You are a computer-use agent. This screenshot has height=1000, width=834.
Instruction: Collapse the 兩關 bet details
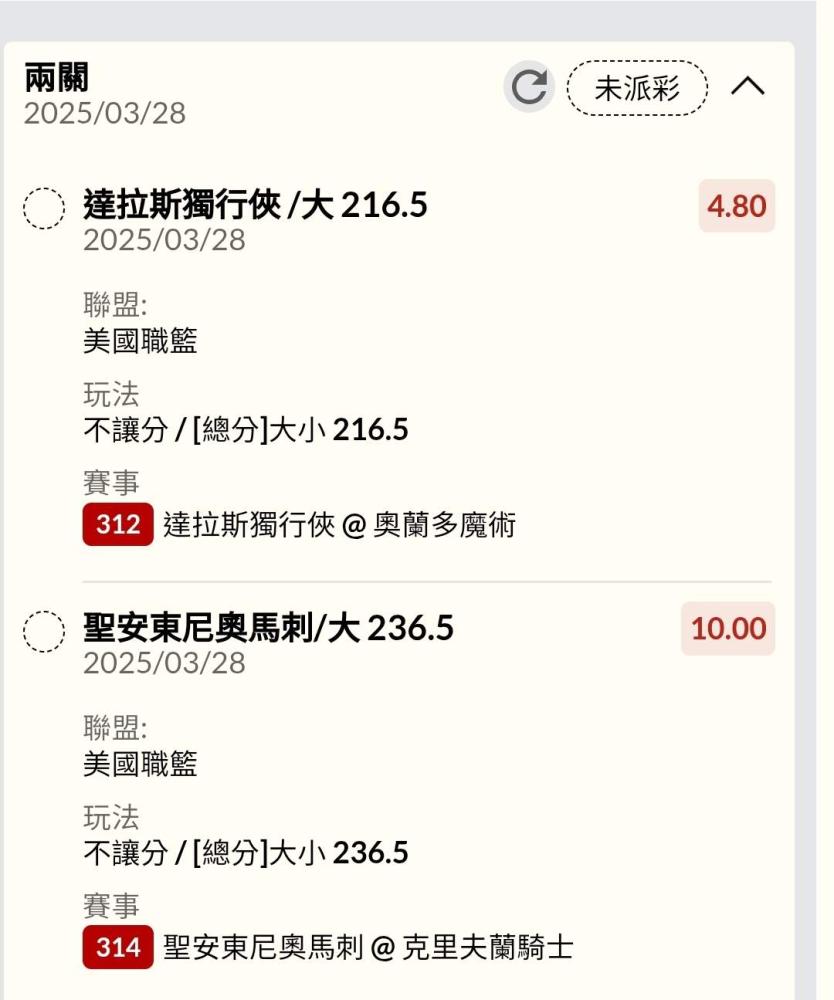click(748, 87)
